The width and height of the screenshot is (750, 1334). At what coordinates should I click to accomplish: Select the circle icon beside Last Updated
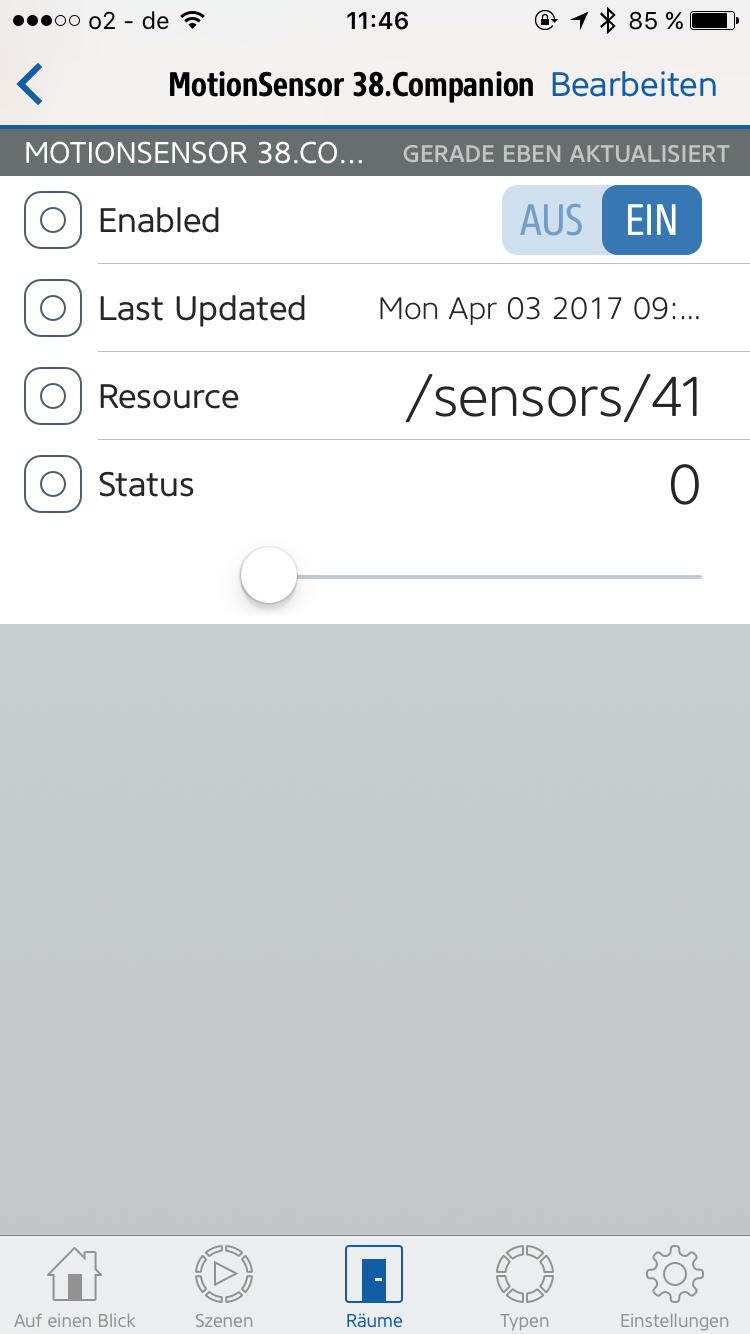tap(52, 308)
